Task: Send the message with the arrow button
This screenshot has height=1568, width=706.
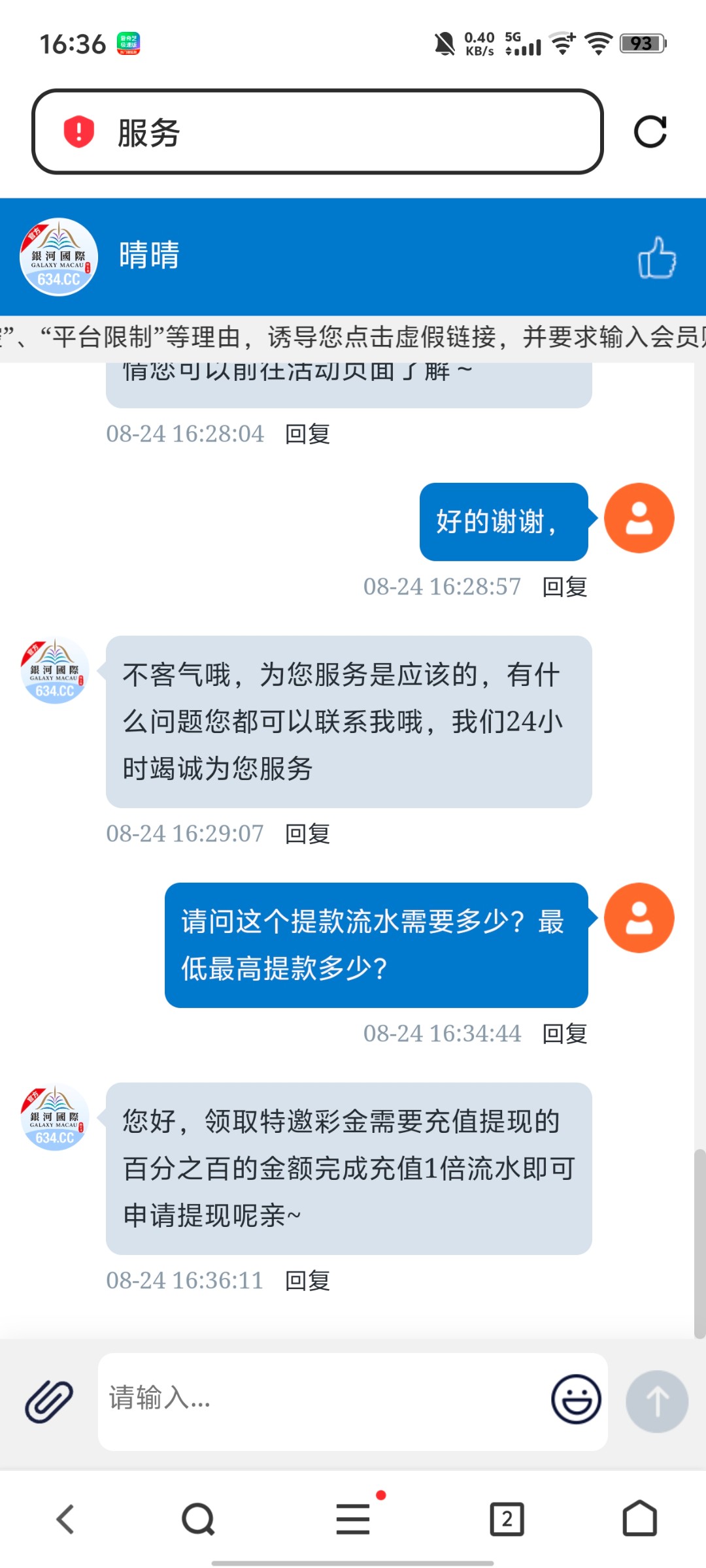Action: coord(656,1401)
